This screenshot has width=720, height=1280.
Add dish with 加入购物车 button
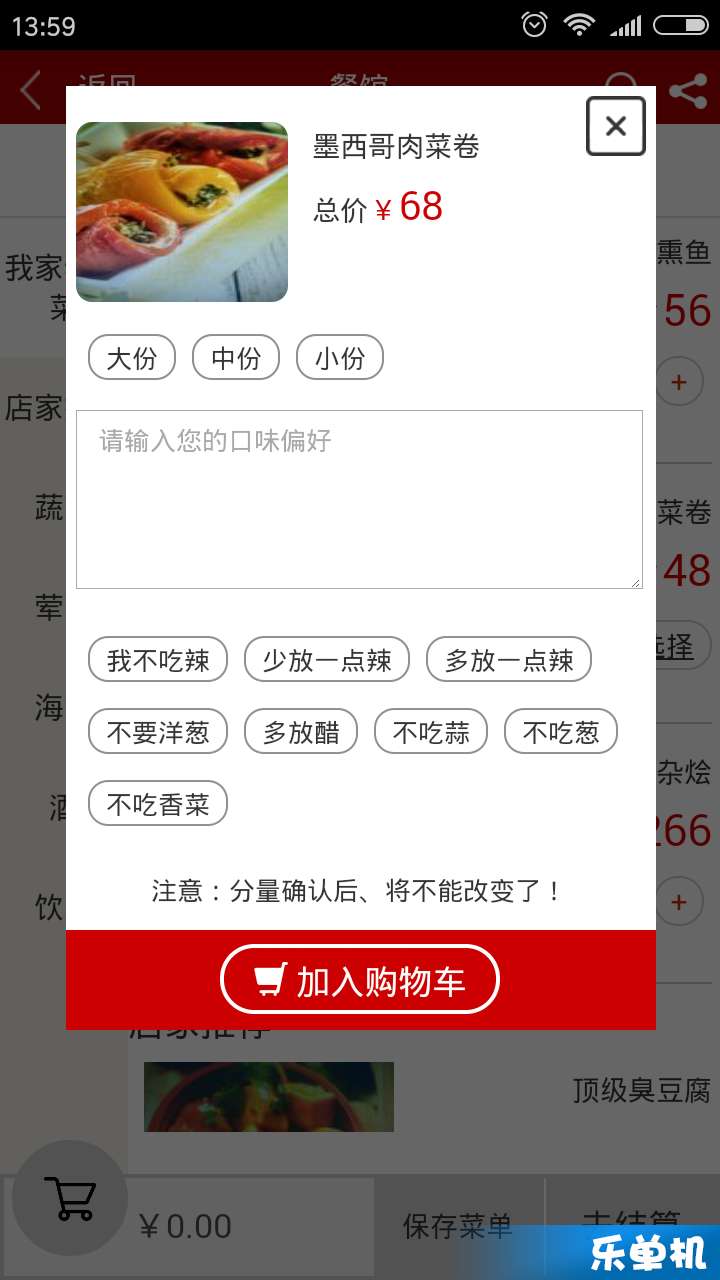pyautogui.click(x=360, y=980)
